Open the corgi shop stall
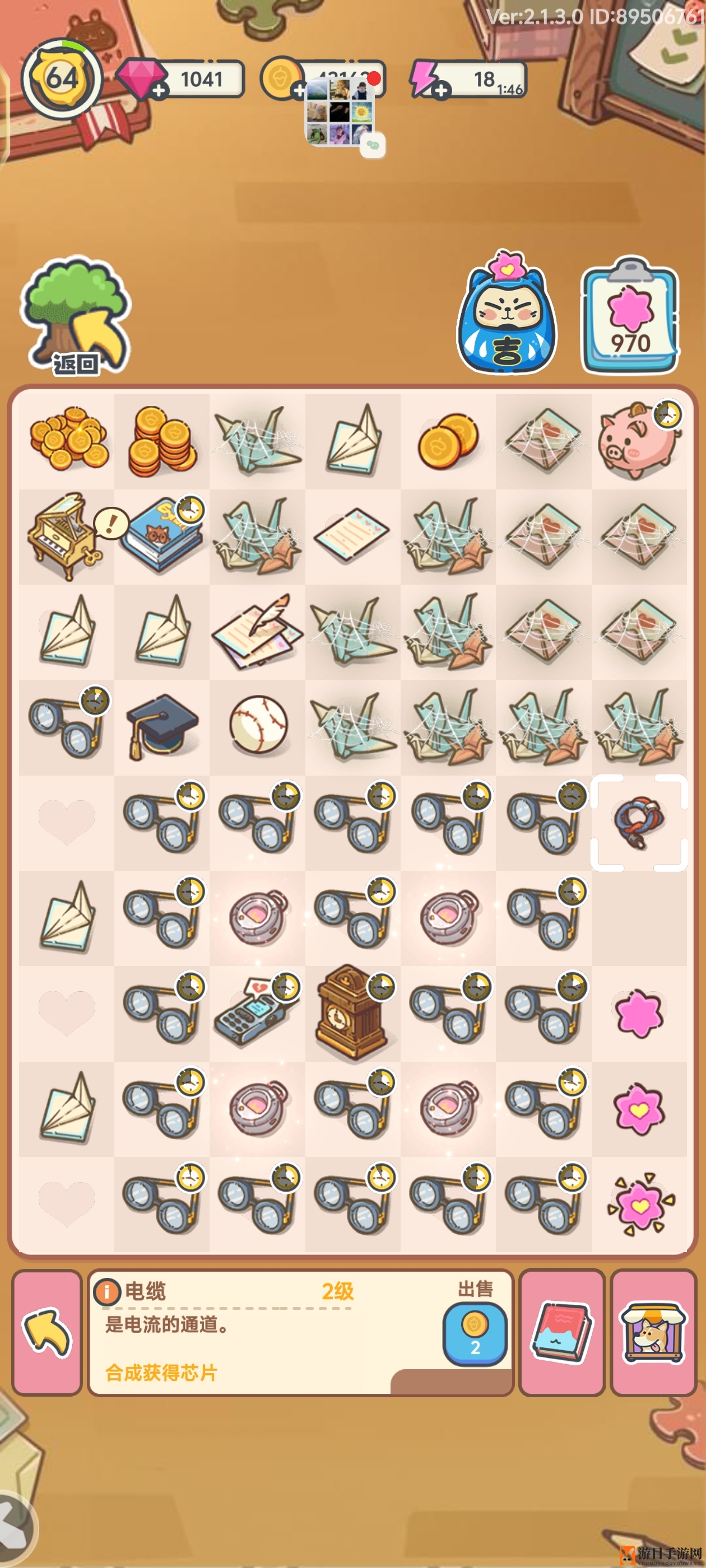This screenshot has width=706, height=1568. pos(653,1332)
